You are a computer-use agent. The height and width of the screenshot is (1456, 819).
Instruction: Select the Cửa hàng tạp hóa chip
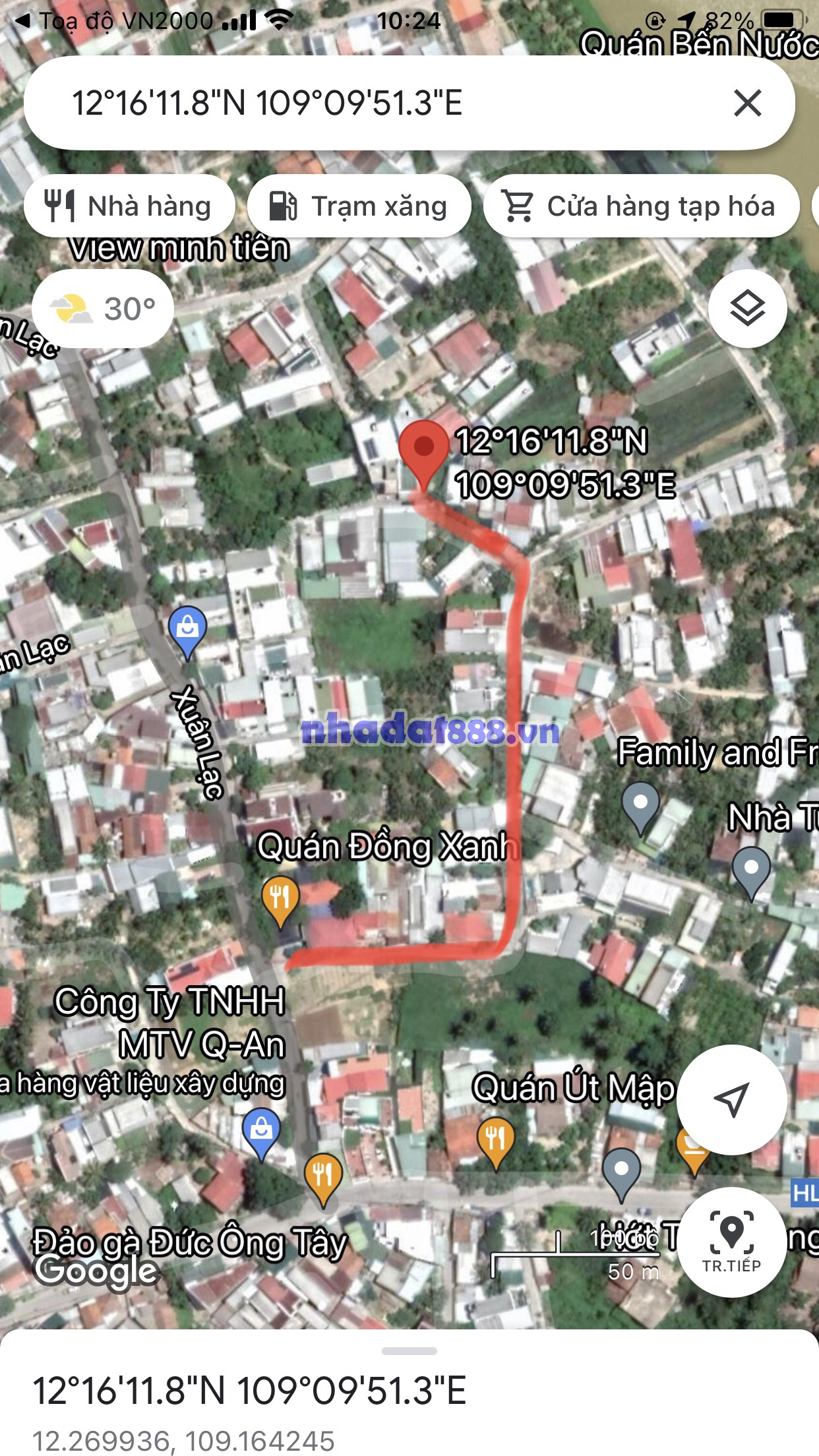point(641,206)
